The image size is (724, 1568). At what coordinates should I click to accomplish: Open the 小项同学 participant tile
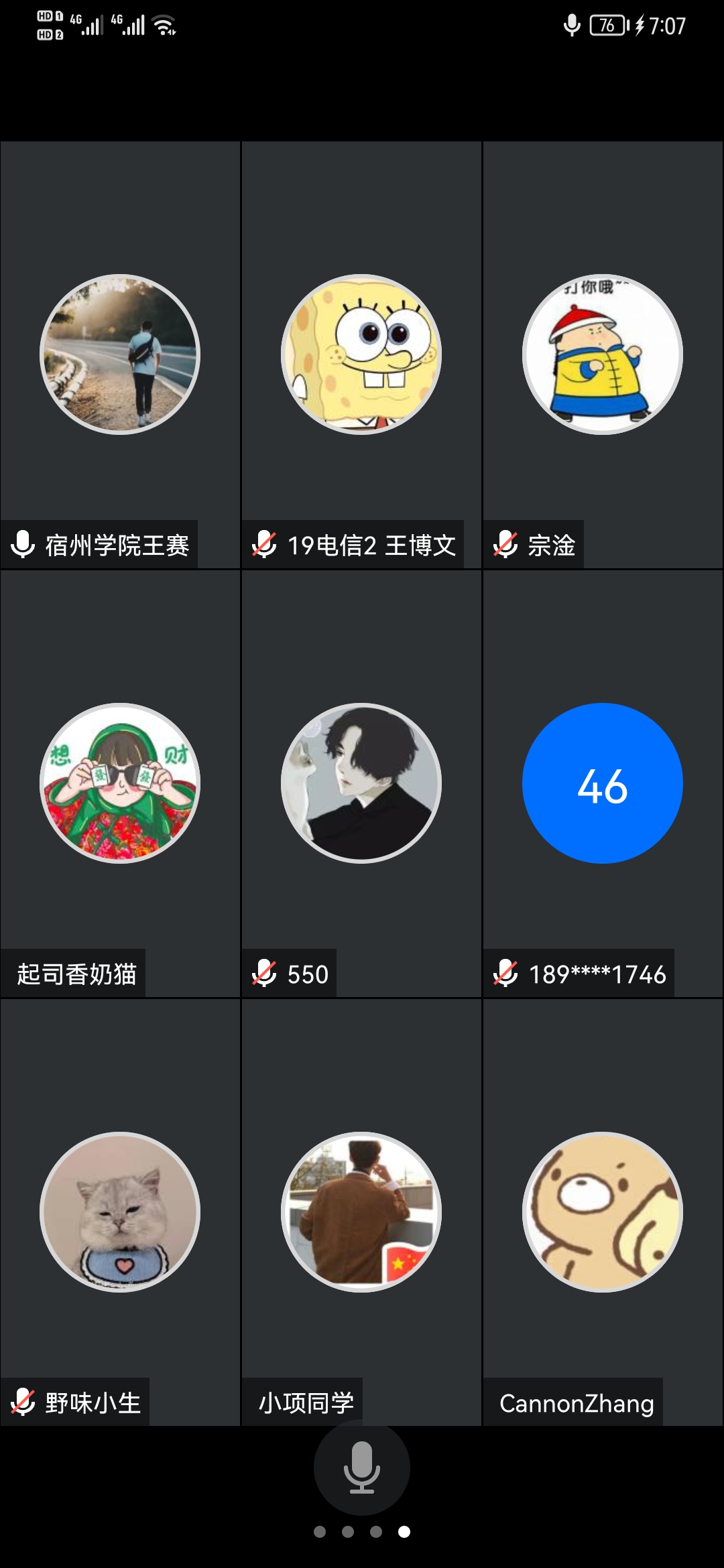[361, 1213]
